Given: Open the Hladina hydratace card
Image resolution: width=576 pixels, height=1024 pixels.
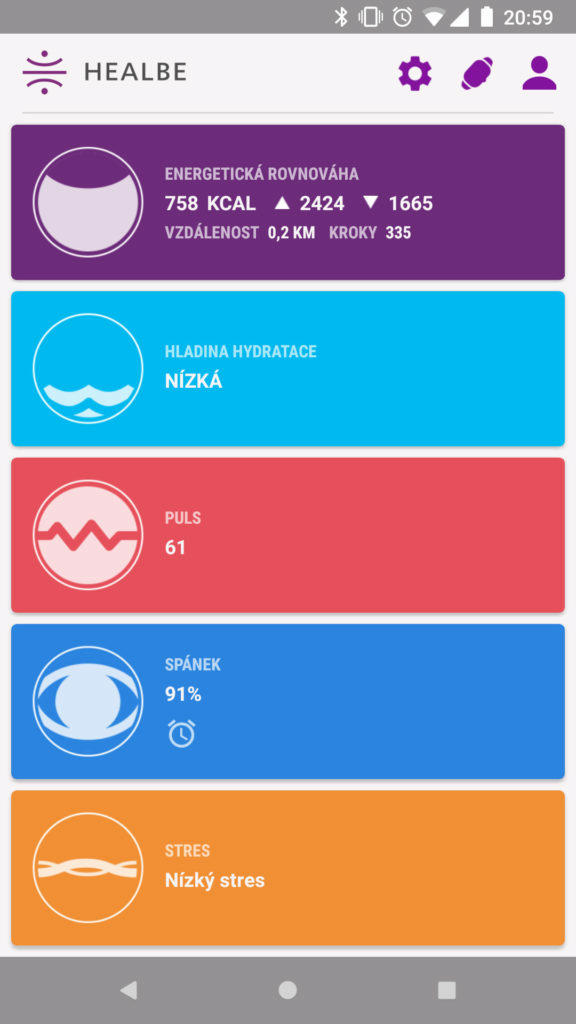Looking at the screenshot, I should click(288, 369).
